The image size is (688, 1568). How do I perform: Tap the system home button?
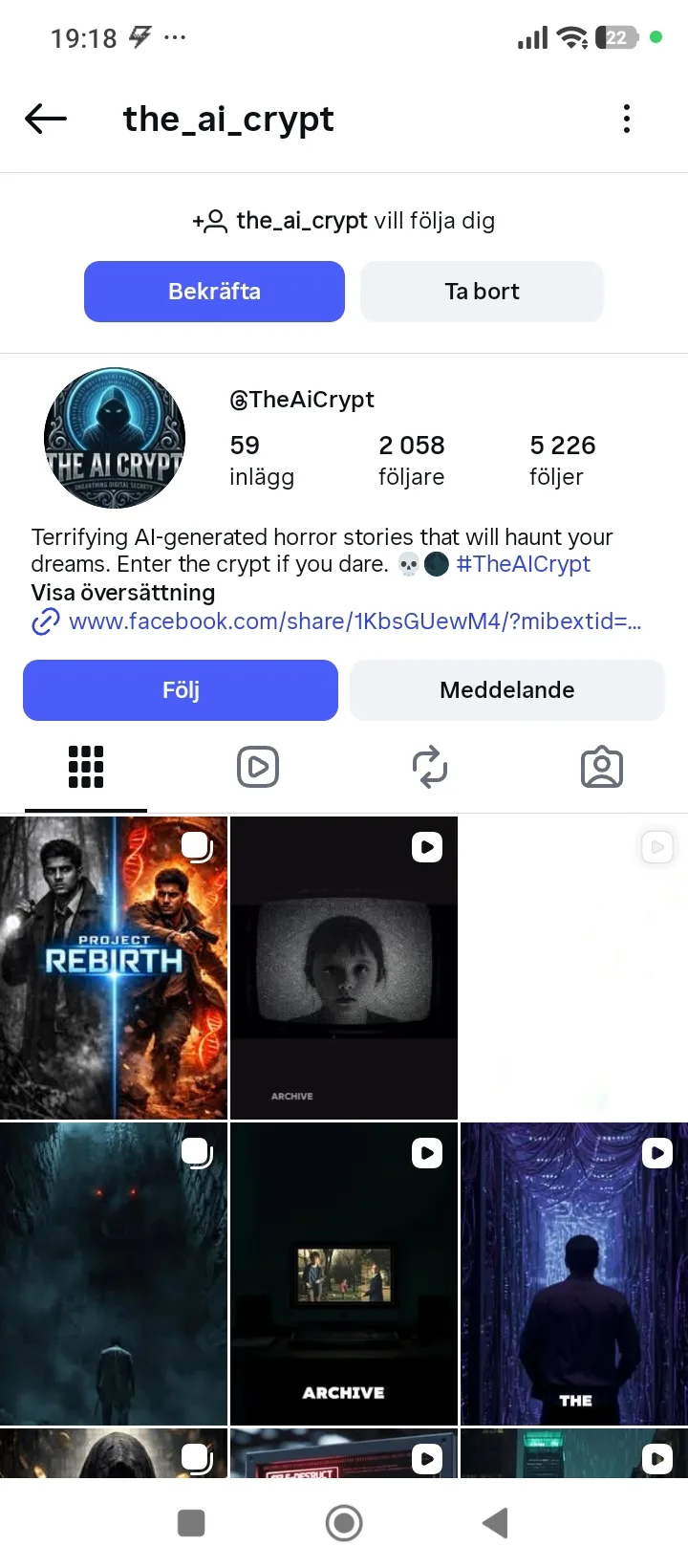point(344,1523)
